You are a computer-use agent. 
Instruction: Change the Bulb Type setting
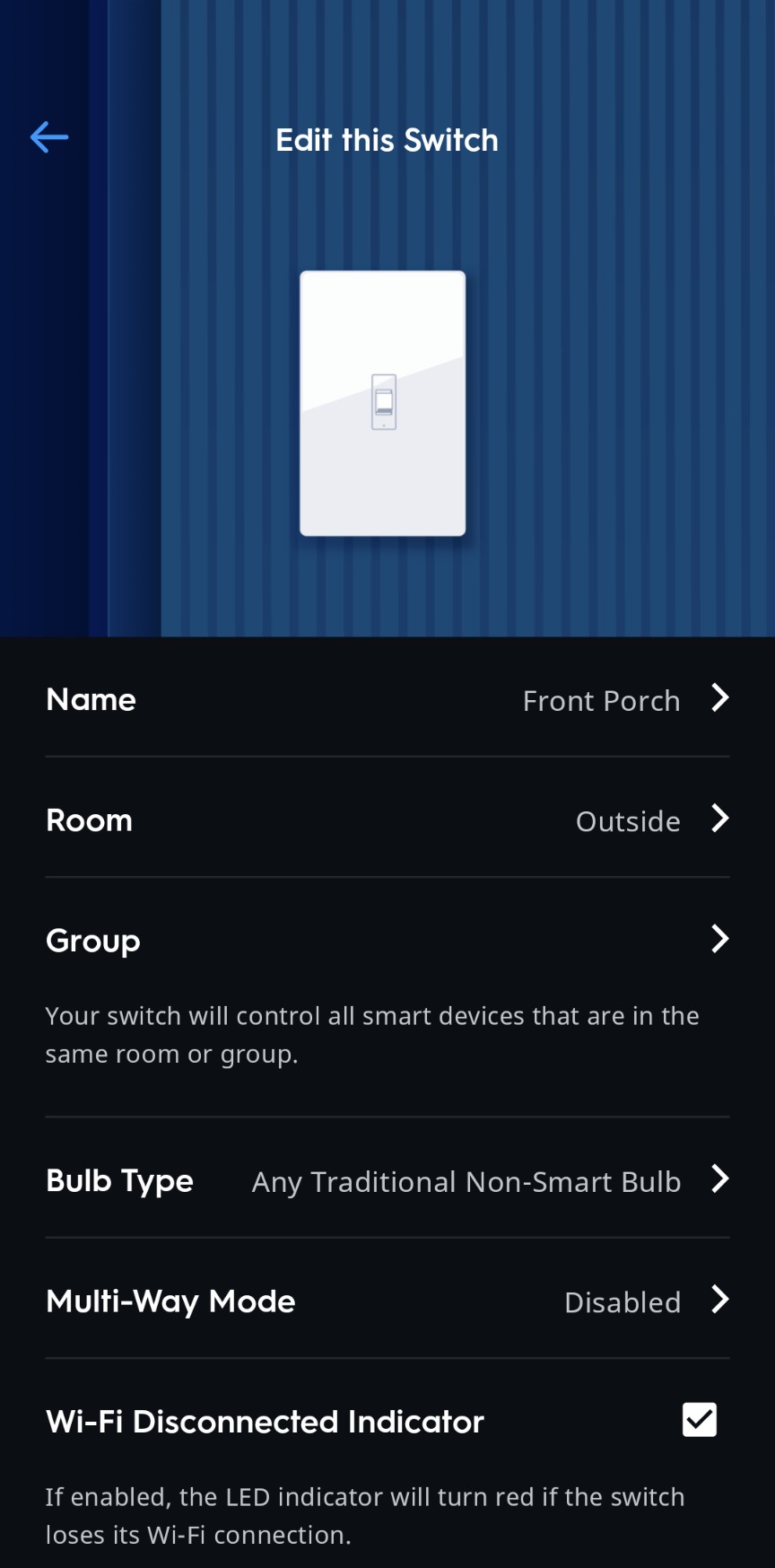(387, 1180)
